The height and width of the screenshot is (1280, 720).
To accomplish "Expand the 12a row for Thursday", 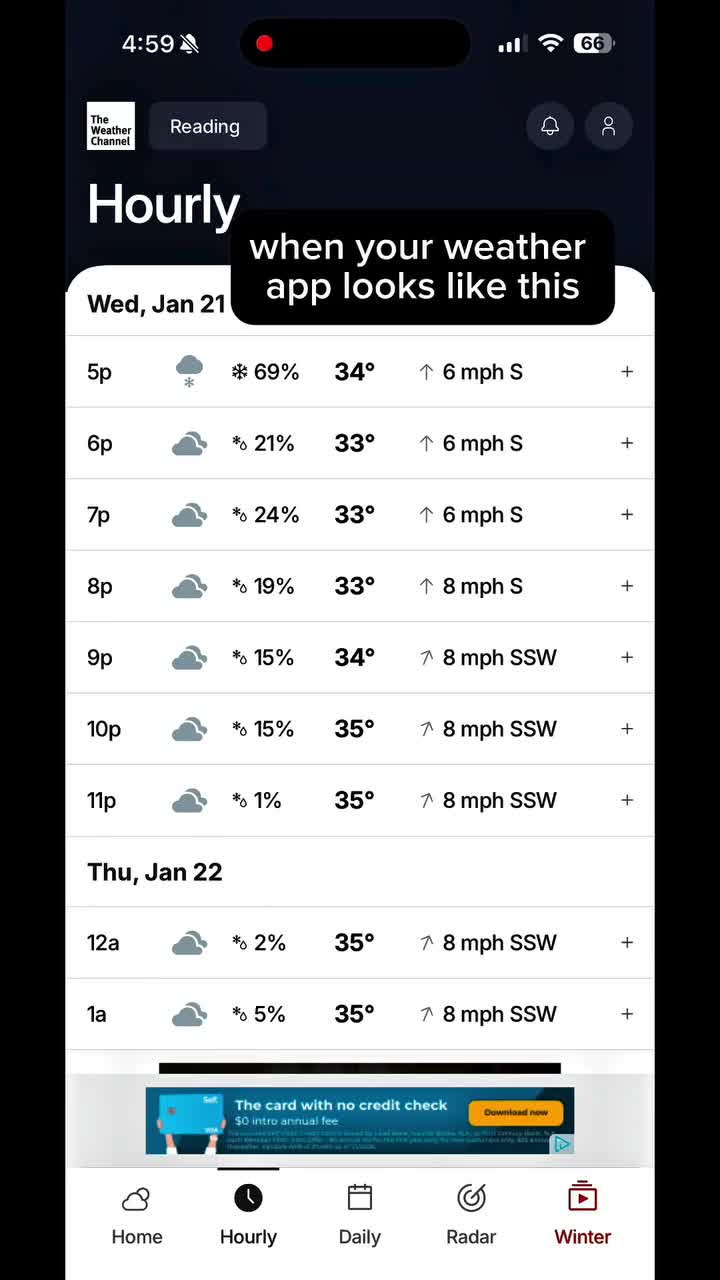I will coord(627,943).
